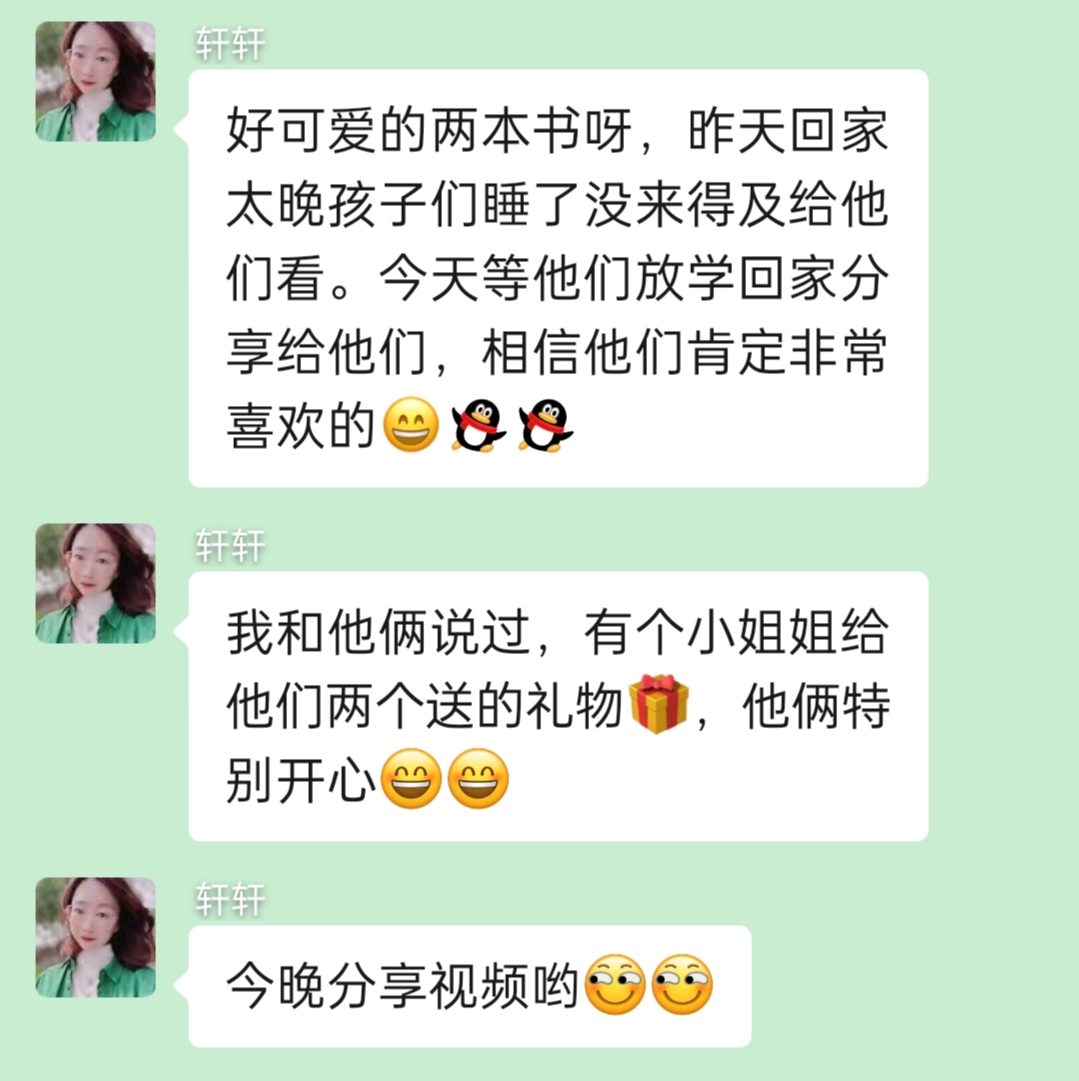The width and height of the screenshot is (1079, 1081).
Task: View 轩轩's profile from the 今晚分享视频哟 message
Action: coord(96,937)
